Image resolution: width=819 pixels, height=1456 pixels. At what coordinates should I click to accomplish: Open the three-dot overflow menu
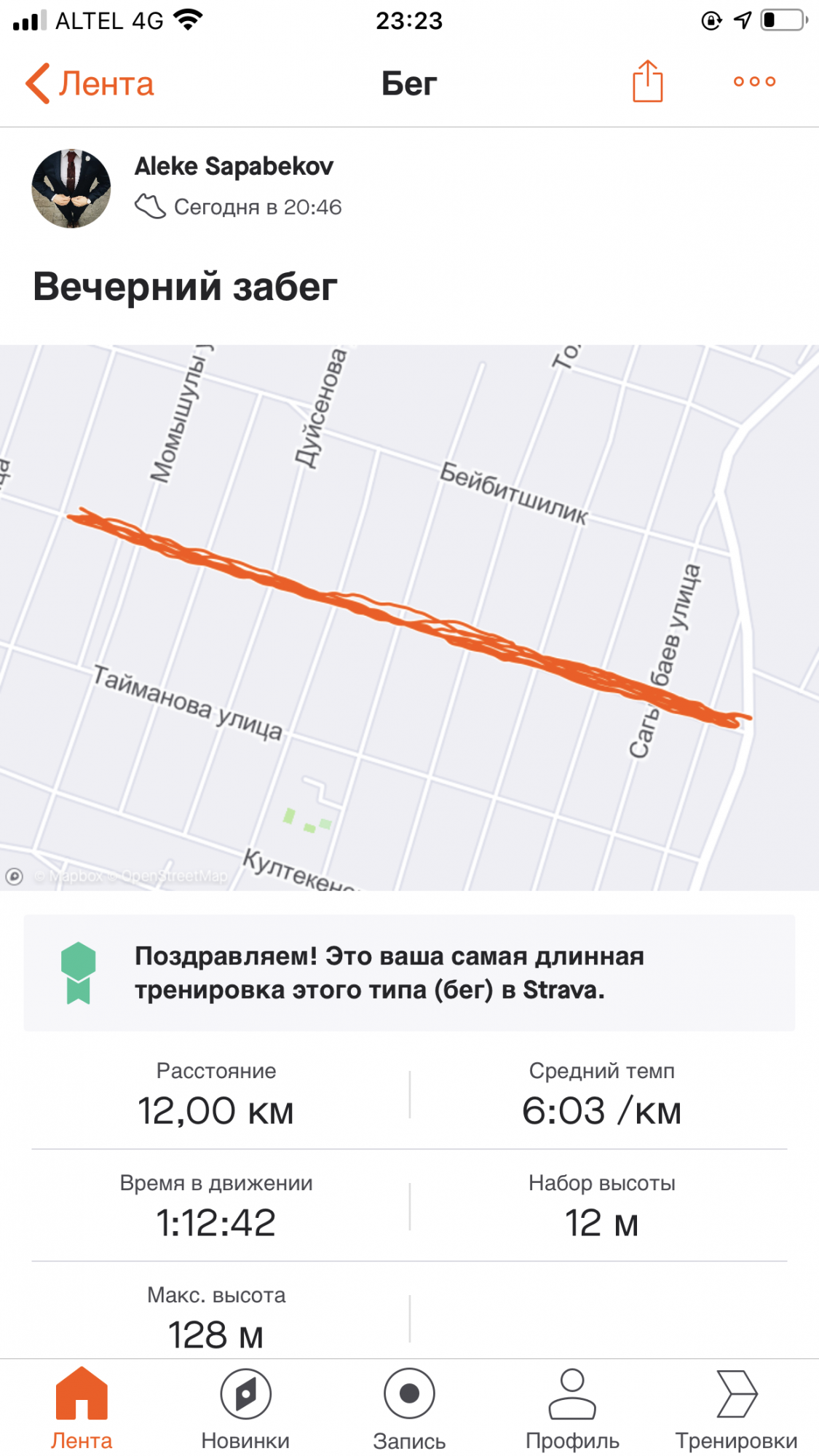tap(754, 82)
